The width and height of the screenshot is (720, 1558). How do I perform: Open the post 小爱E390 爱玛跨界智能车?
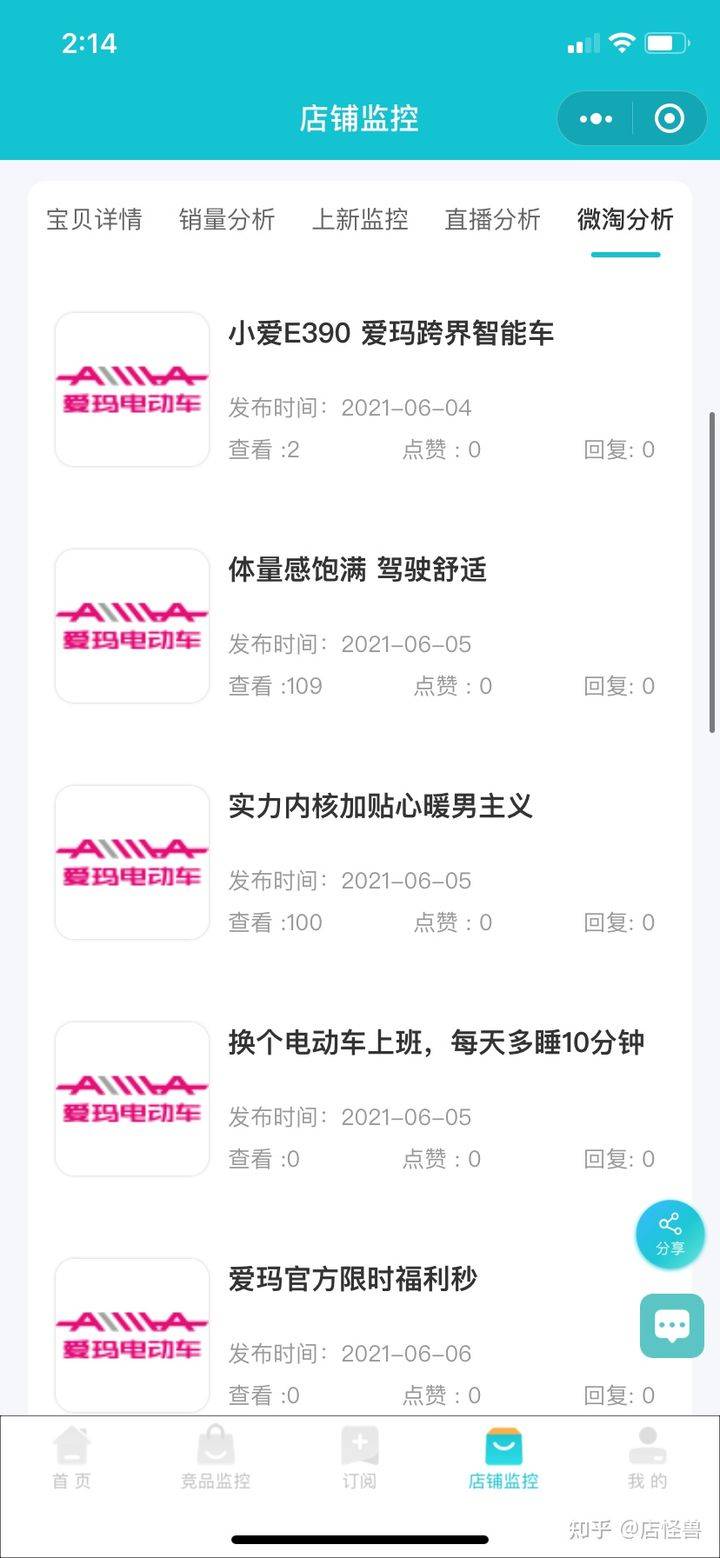[x=391, y=334]
